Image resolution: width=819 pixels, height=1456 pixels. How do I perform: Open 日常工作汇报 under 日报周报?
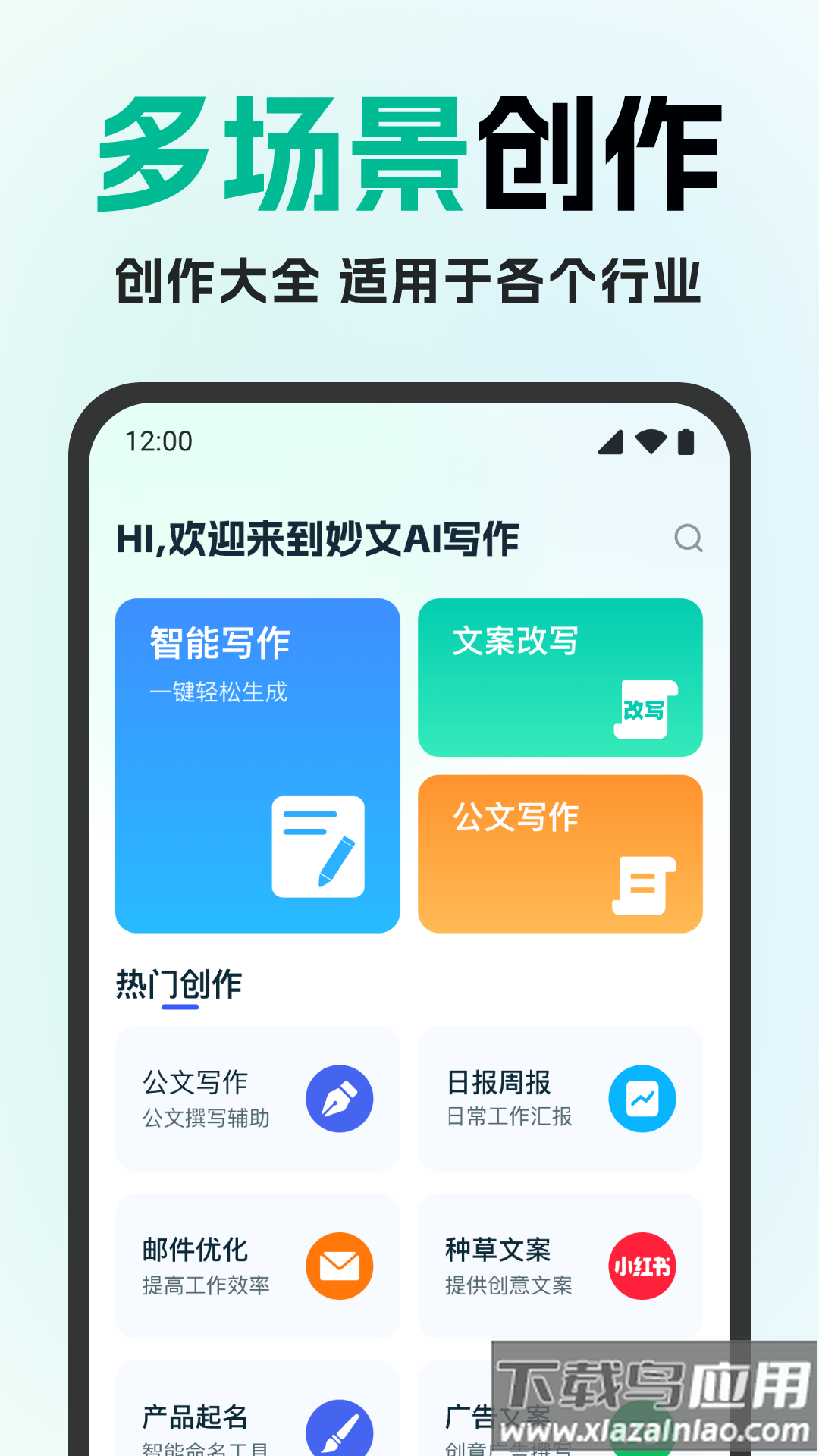point(510,1117)
